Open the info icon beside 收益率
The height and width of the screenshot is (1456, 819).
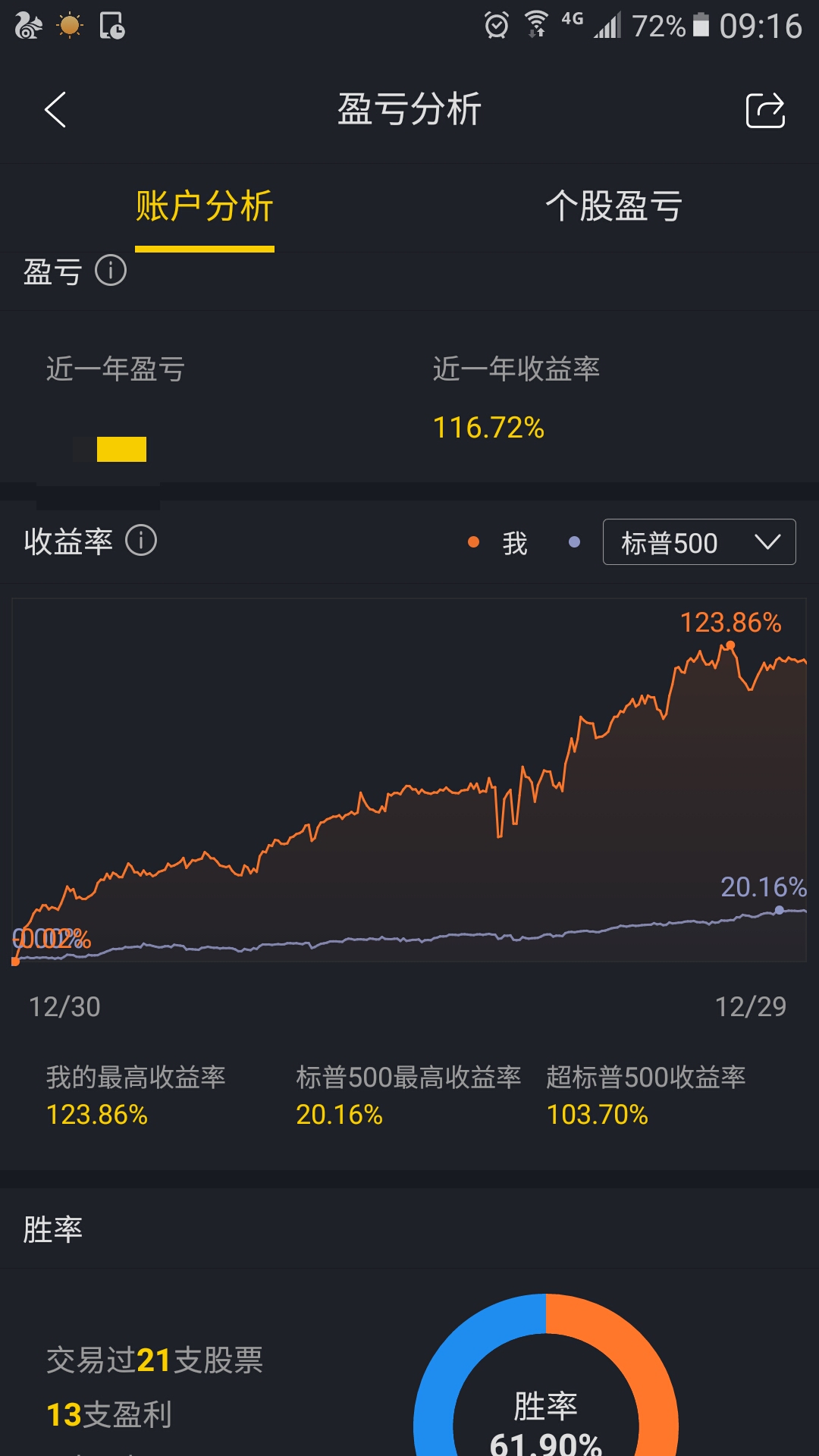tap(141, 541)
